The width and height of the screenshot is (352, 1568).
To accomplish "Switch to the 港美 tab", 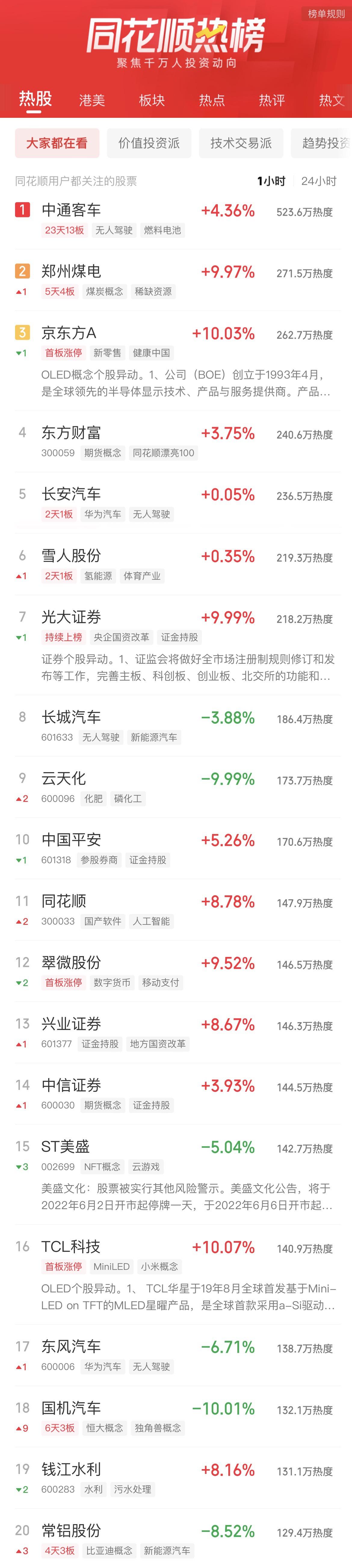I will coord(92,100).
